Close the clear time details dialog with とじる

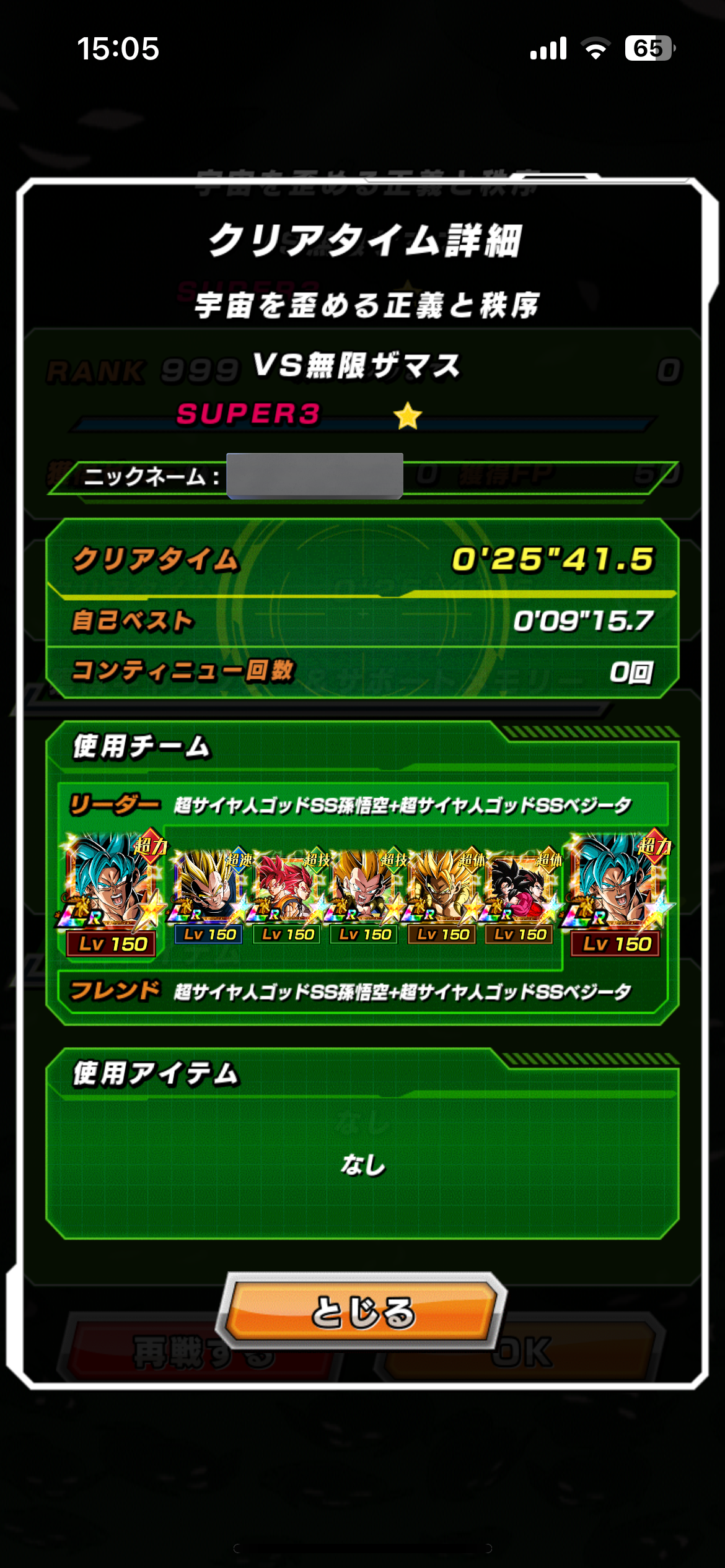click(362, 1311)
